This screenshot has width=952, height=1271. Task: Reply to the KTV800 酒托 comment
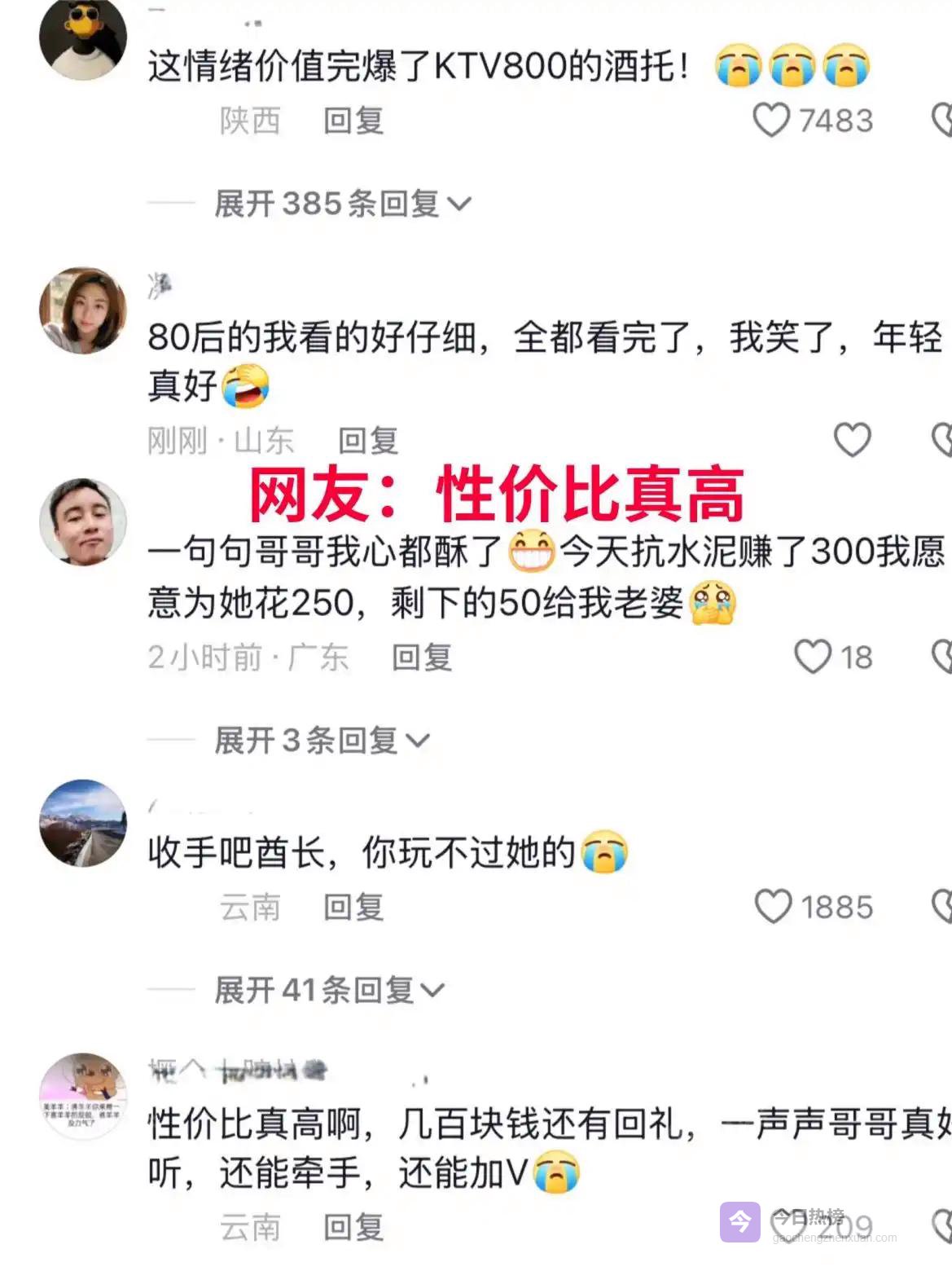353,121
